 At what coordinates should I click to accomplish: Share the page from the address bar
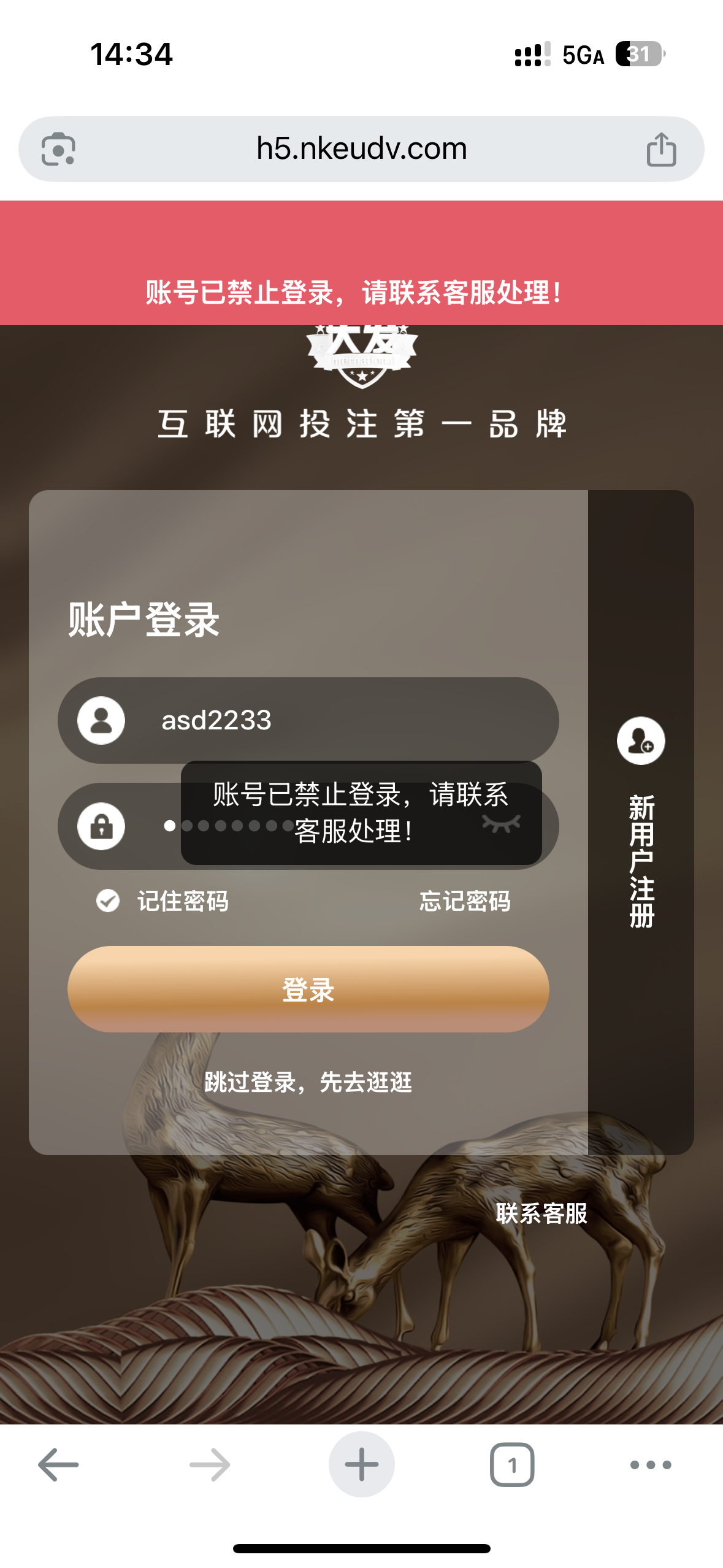pyautogui.click(x=661, y=149)
